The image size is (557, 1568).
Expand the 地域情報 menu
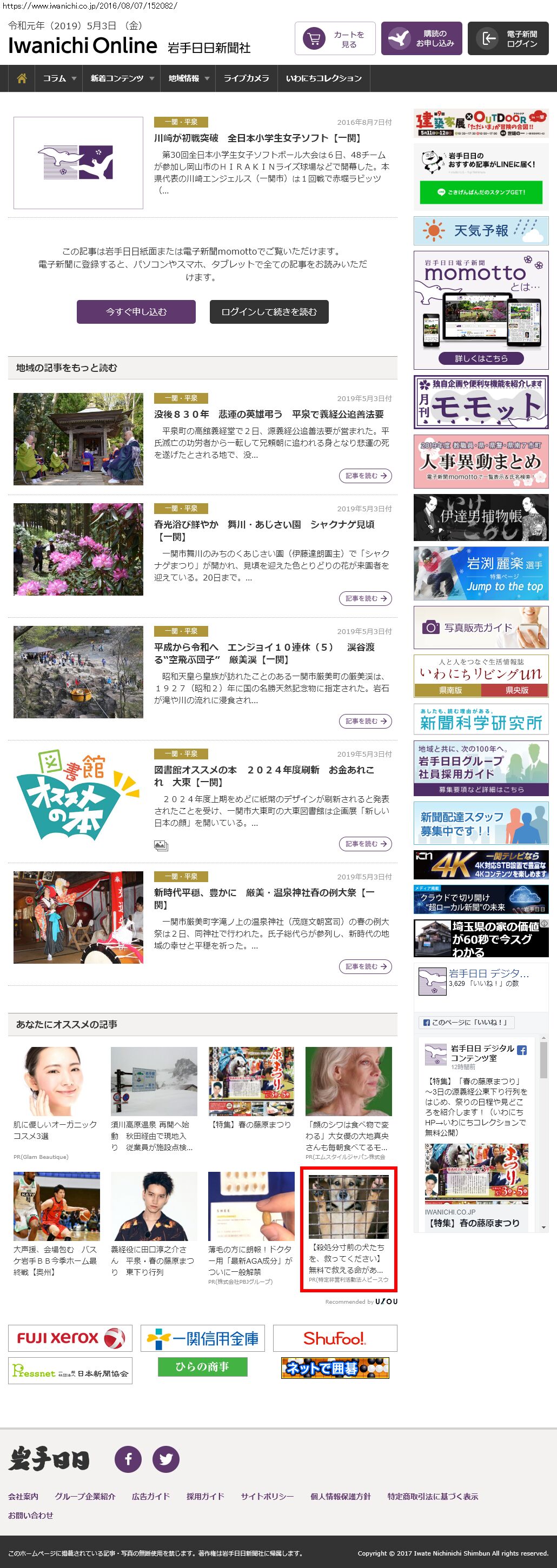(188, 78)
